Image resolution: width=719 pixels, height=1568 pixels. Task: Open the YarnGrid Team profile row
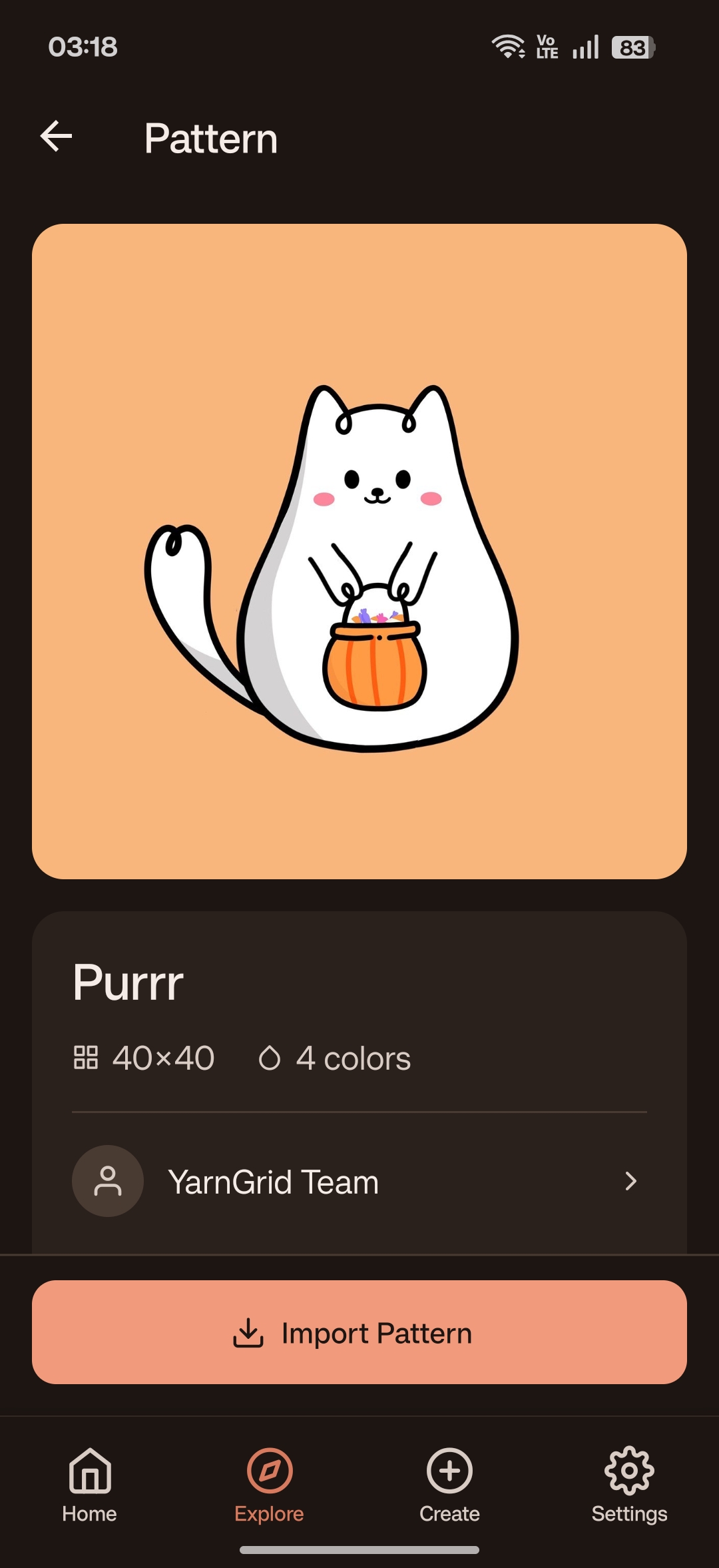point(359,1181)
